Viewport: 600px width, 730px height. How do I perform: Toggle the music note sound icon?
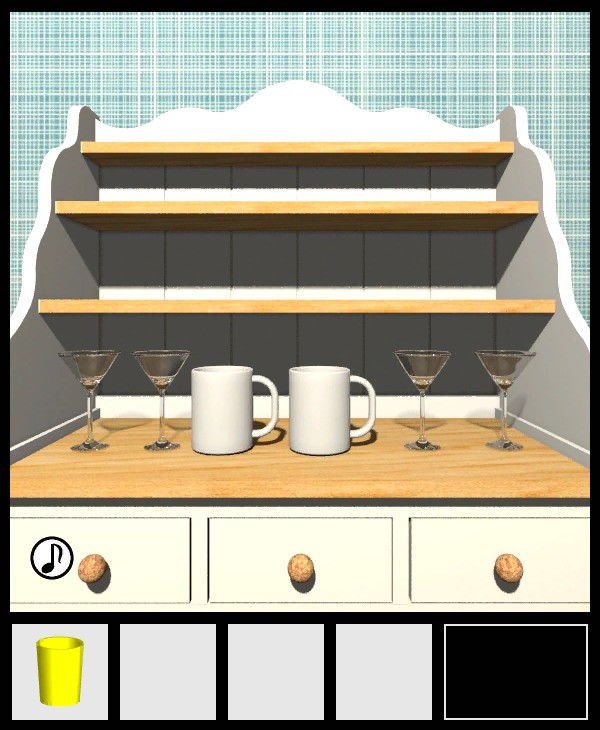[x=52, y=558]
